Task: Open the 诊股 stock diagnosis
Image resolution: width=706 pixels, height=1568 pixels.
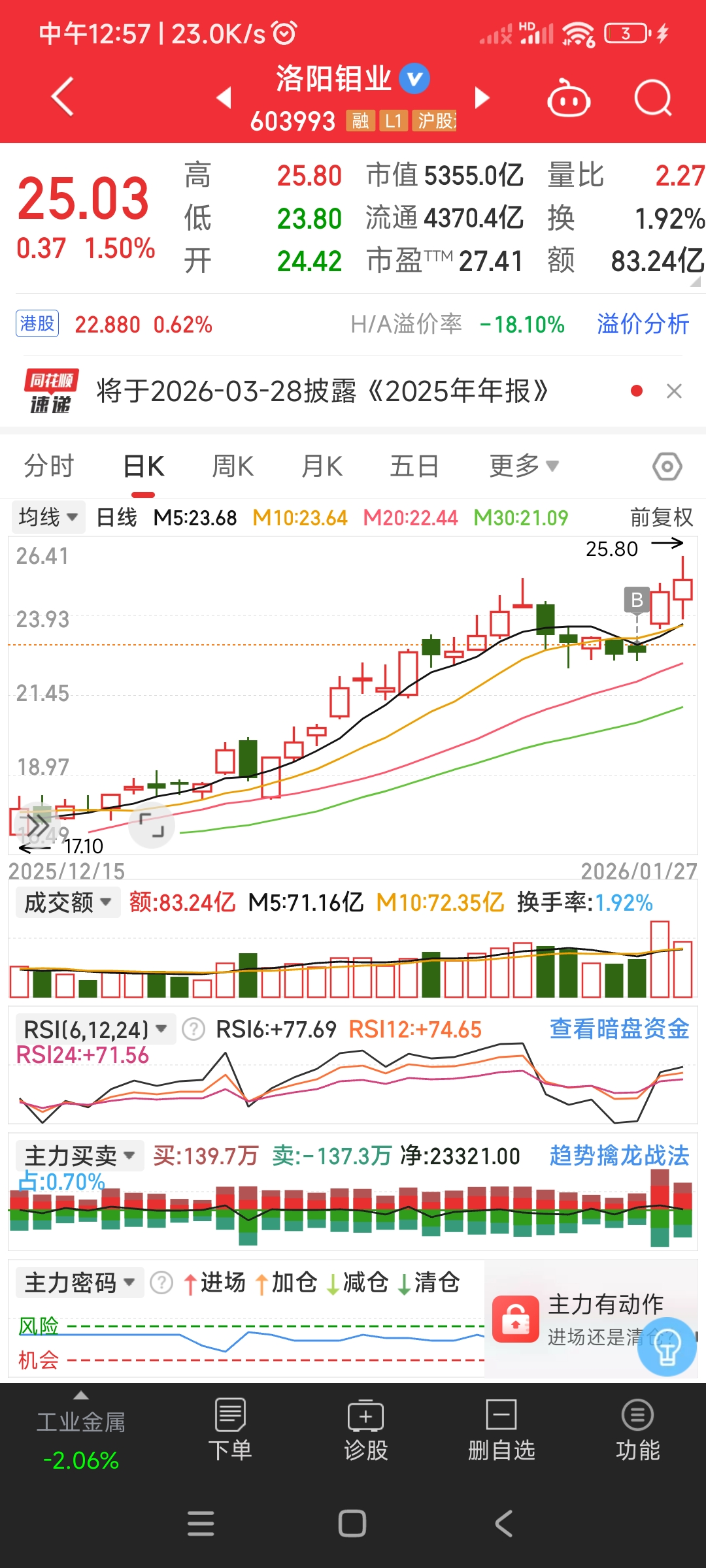Action: [366, 1429]
